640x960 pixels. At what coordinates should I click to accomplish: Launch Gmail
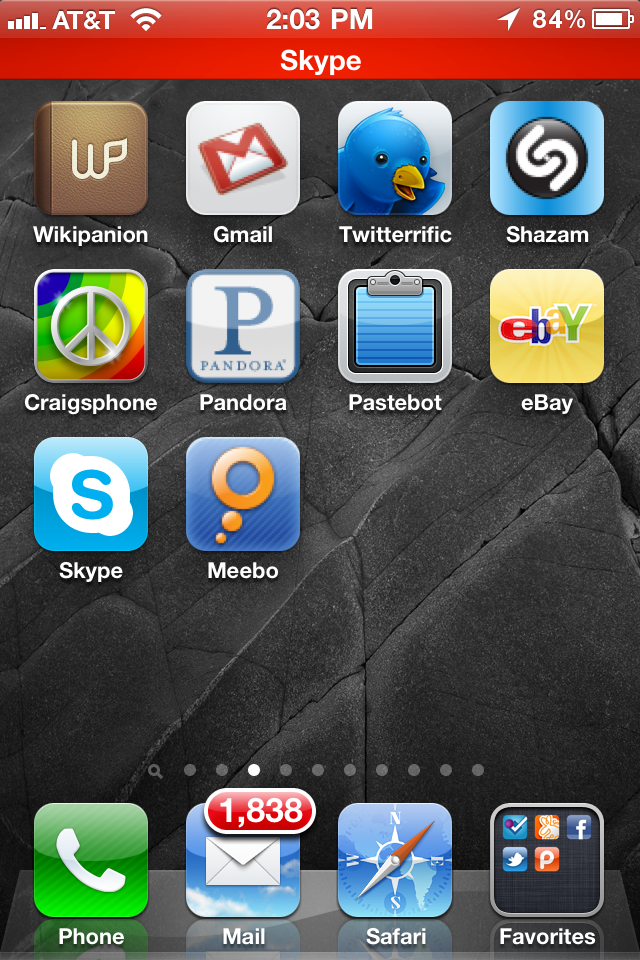[243, 158]
